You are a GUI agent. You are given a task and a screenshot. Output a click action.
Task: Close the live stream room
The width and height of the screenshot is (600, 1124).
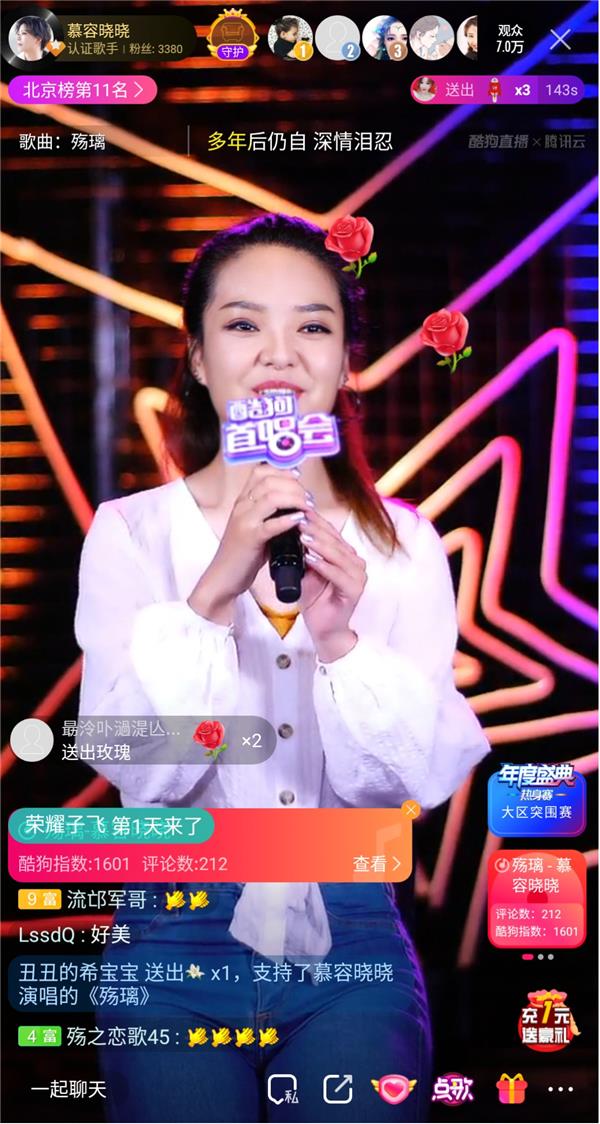(x=561, y=40)
